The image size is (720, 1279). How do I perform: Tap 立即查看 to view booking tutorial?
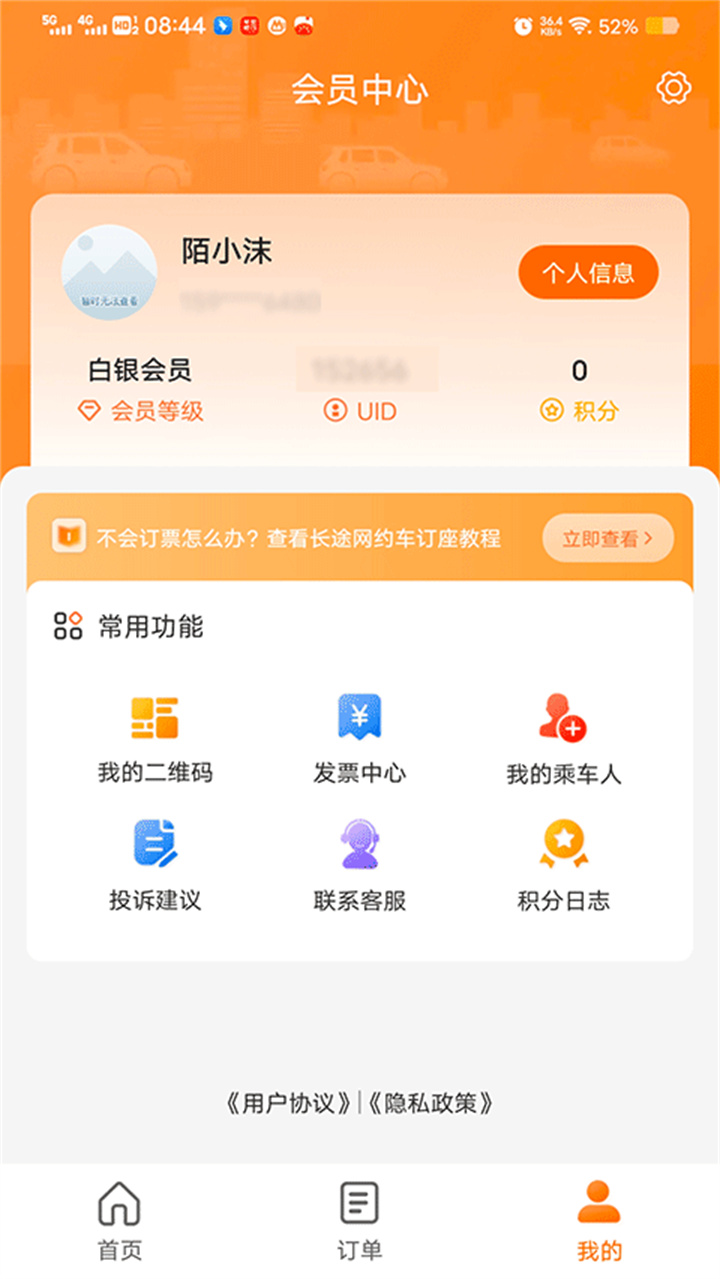607,538
